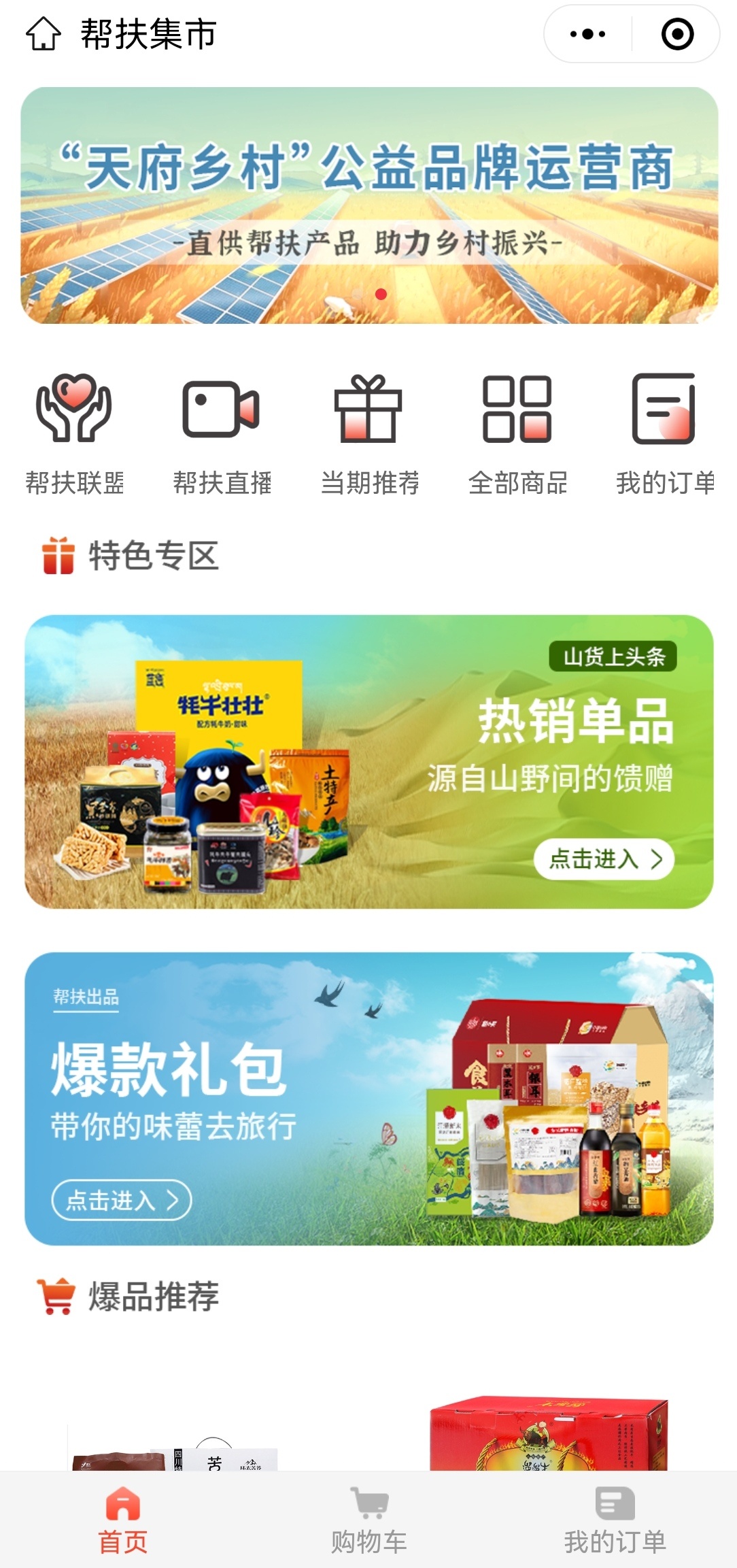This screenshot has width=737, height=1568.
Task: Go to the mini program home icon
Action: click(44, 34)
